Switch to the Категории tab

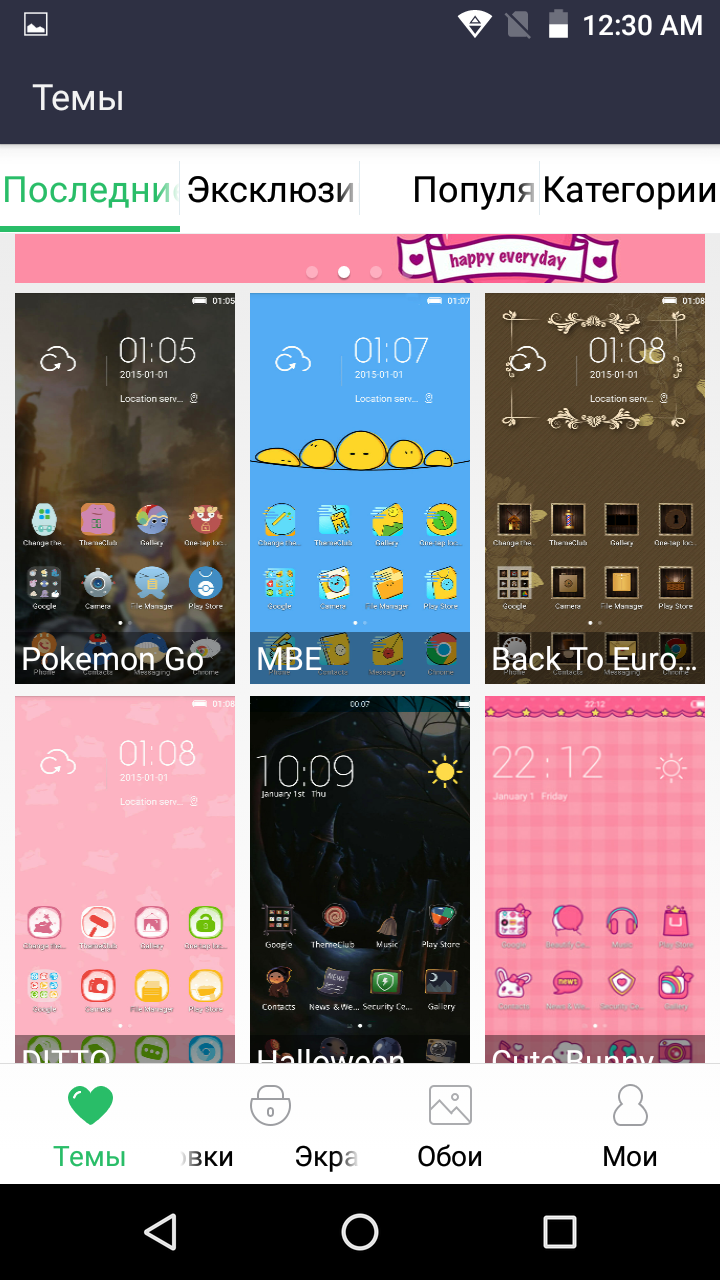point(629,190)
